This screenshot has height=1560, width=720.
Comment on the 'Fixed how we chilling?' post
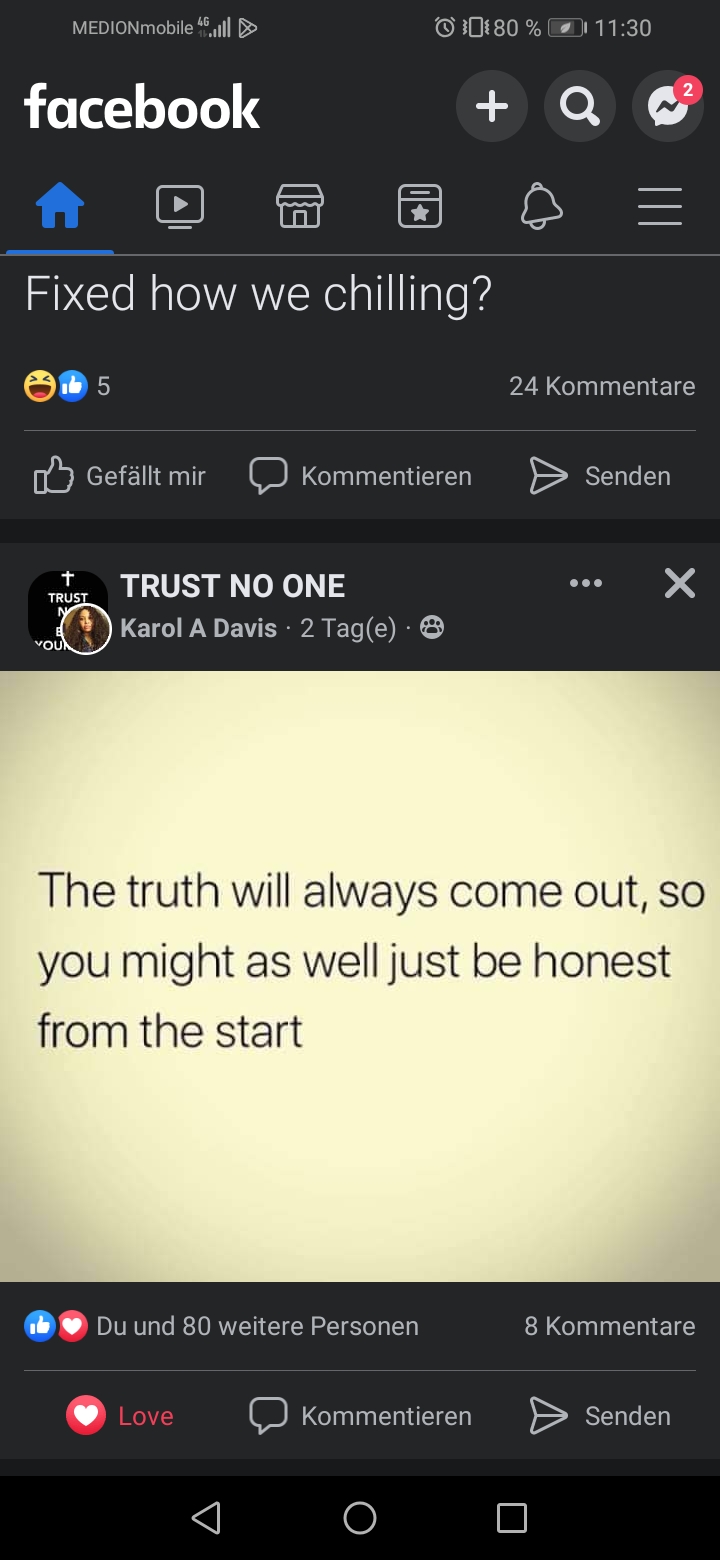pos(361,476)
